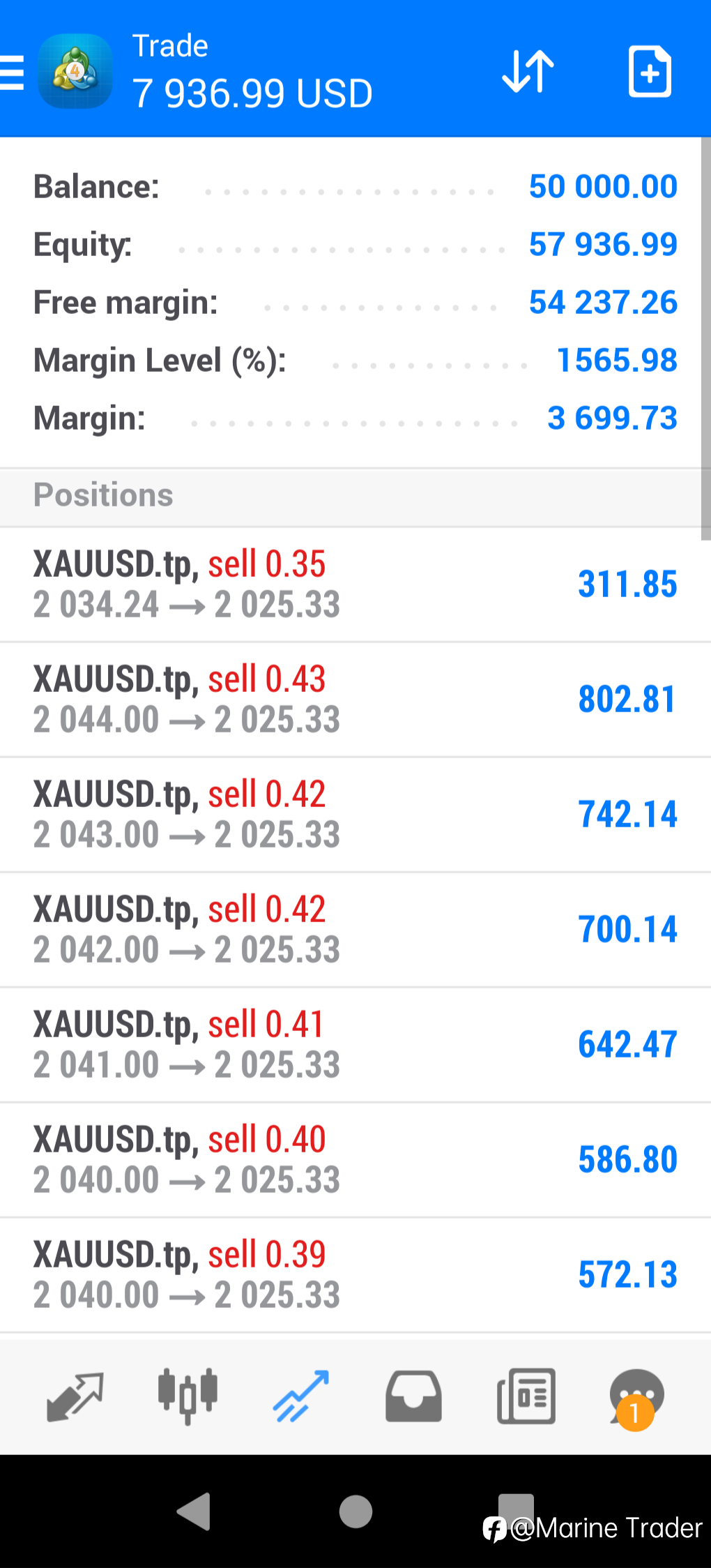Select position opened at 2 042.00
This screenshot has height=1568, width=711.
[x=355, y=930]
